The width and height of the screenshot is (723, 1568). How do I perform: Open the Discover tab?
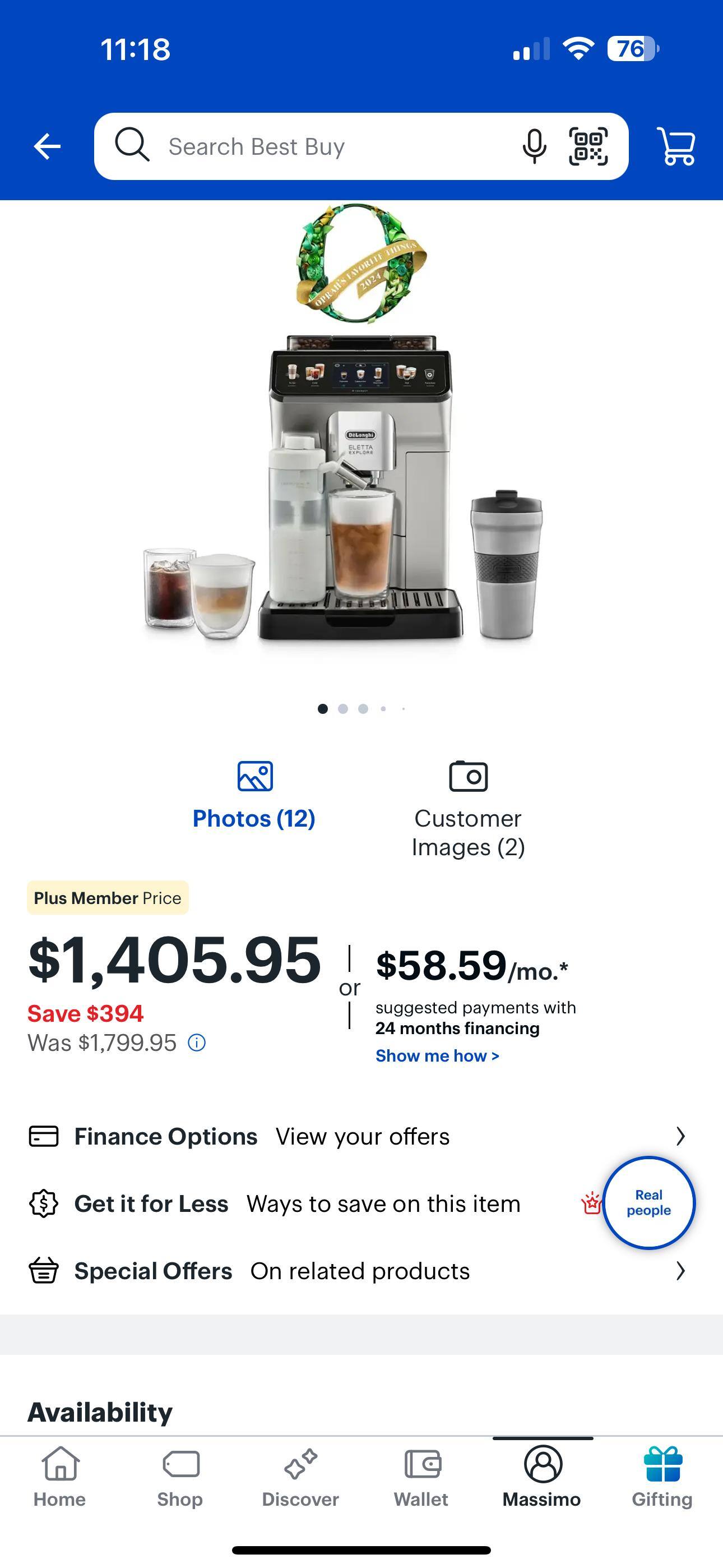(300, 1477)
